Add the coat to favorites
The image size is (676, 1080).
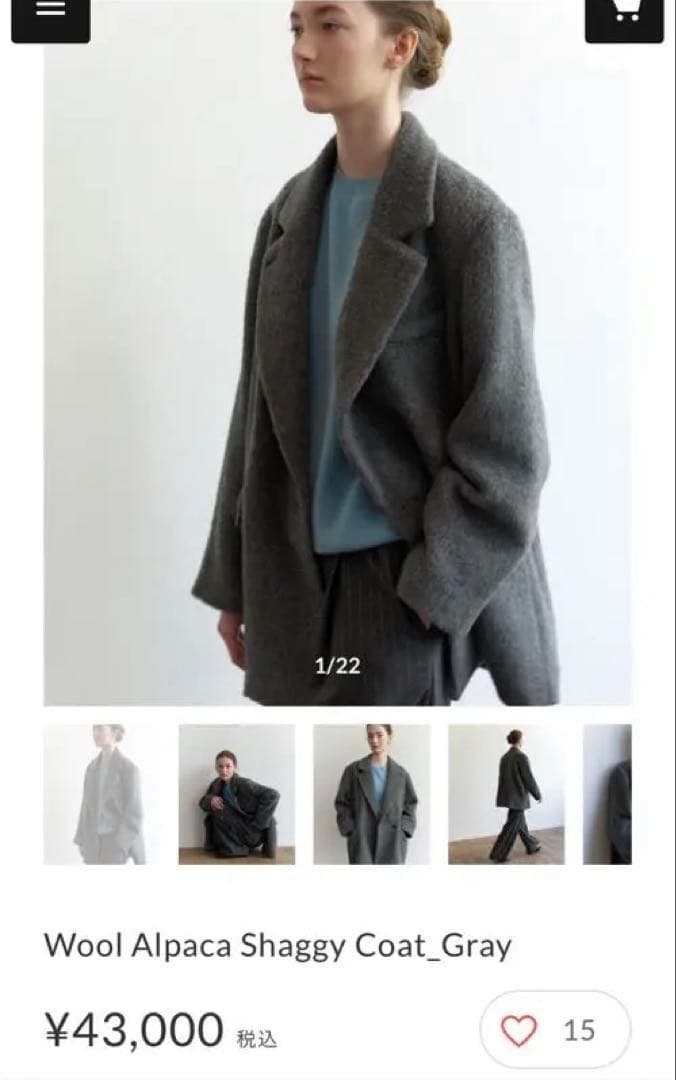tap(519, 1030)
